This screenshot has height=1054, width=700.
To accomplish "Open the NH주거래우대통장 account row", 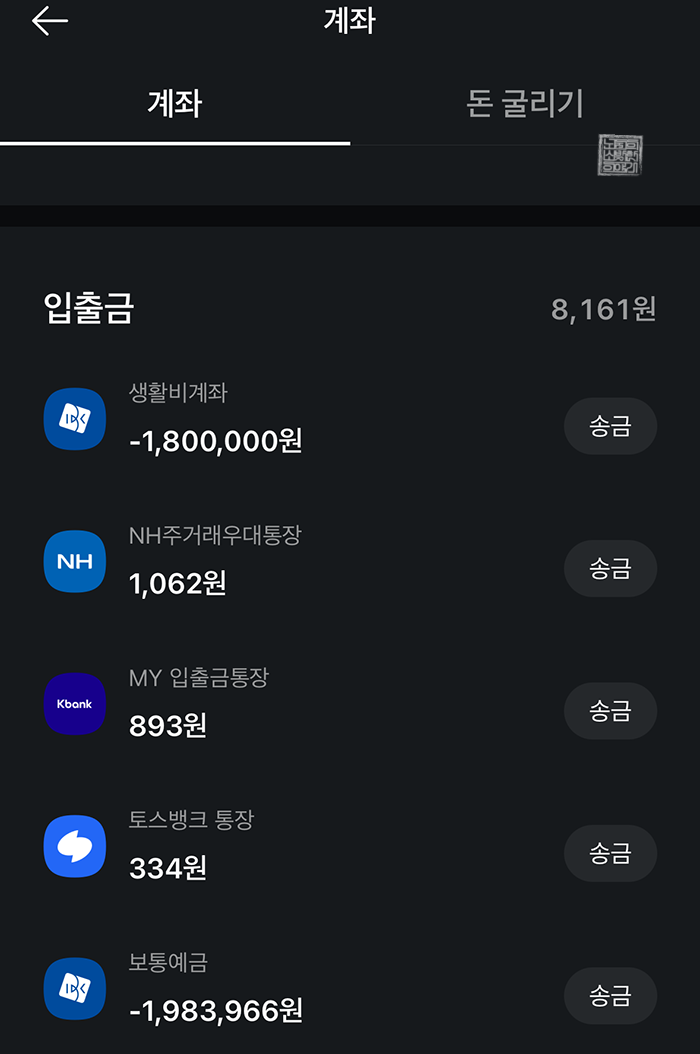I will click(x=296, y=562).
